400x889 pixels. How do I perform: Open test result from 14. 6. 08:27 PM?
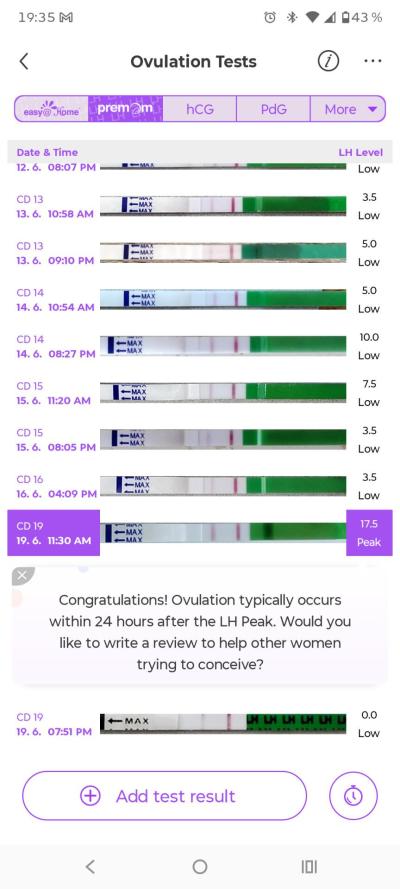pos(200,346)
